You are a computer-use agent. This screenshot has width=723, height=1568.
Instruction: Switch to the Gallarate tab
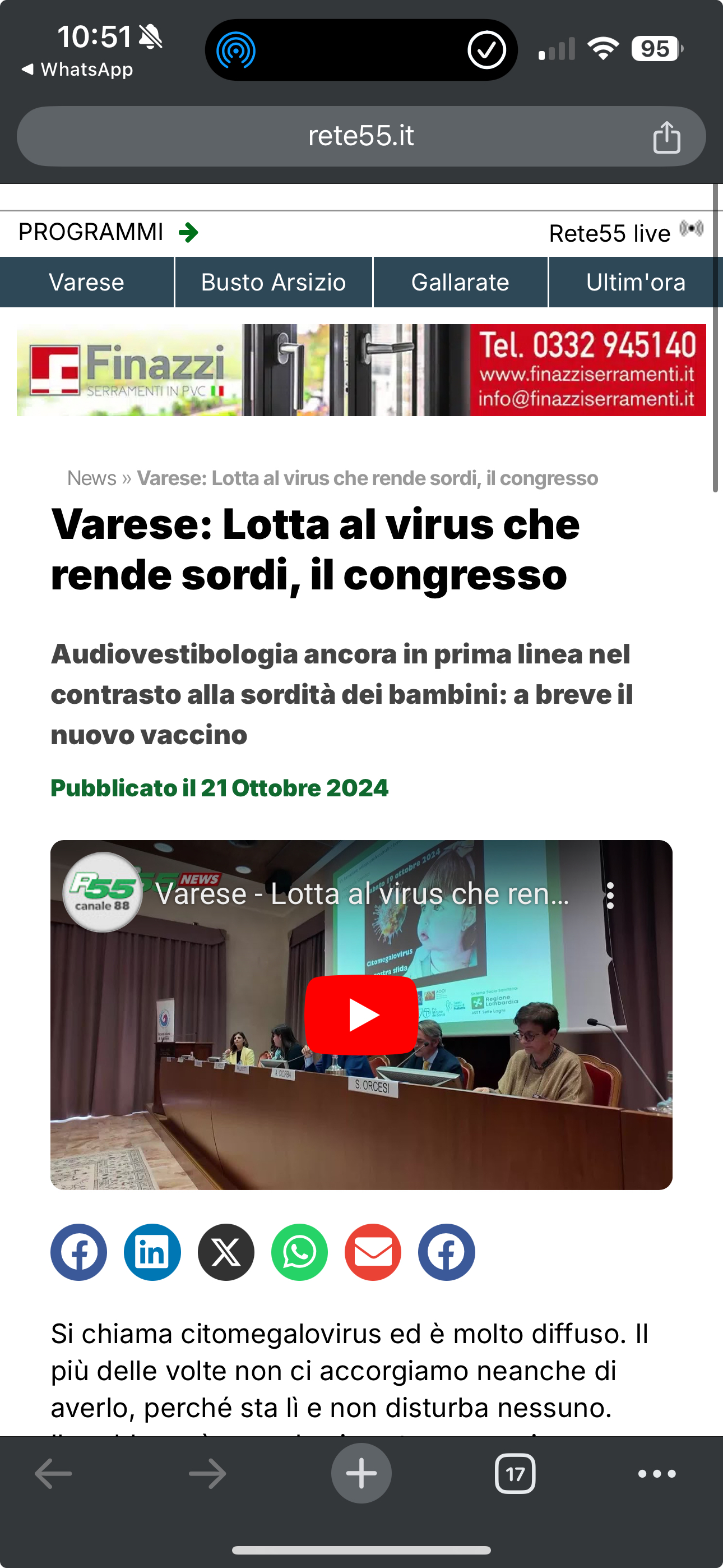pyautogui.click(x=460, y=283)
